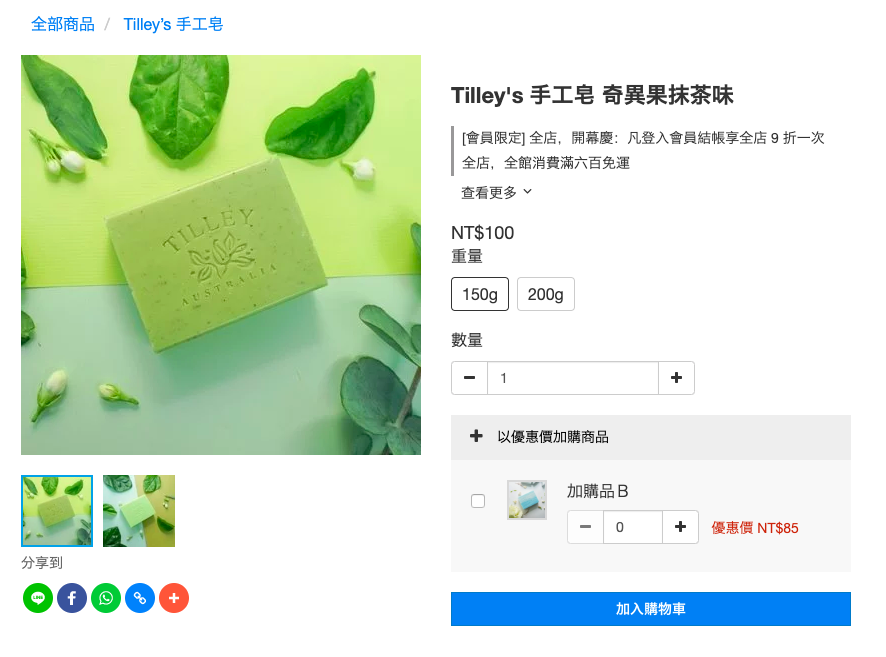Decrease product quantity with minus button
Screen dimensions: 886x657
(x=469, y=378)
